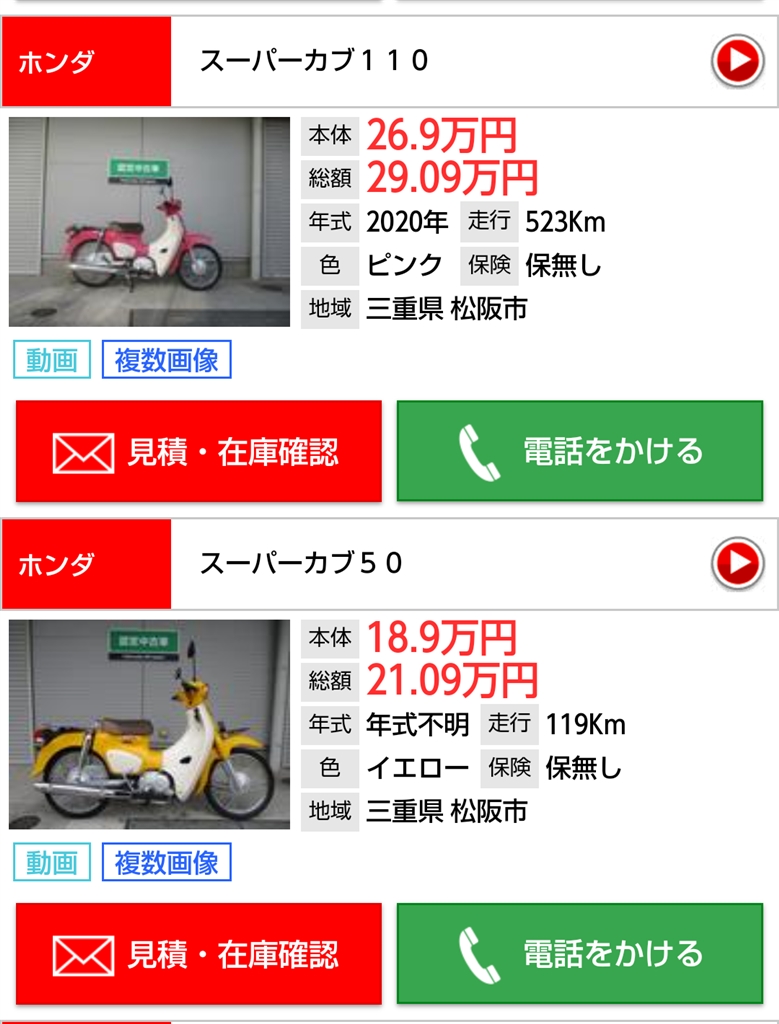Image resolution: width=779 pixels, height=1024 pixels.
Task: Open the スーパーカブ110 listing arrow
Action: coord(737,62)
